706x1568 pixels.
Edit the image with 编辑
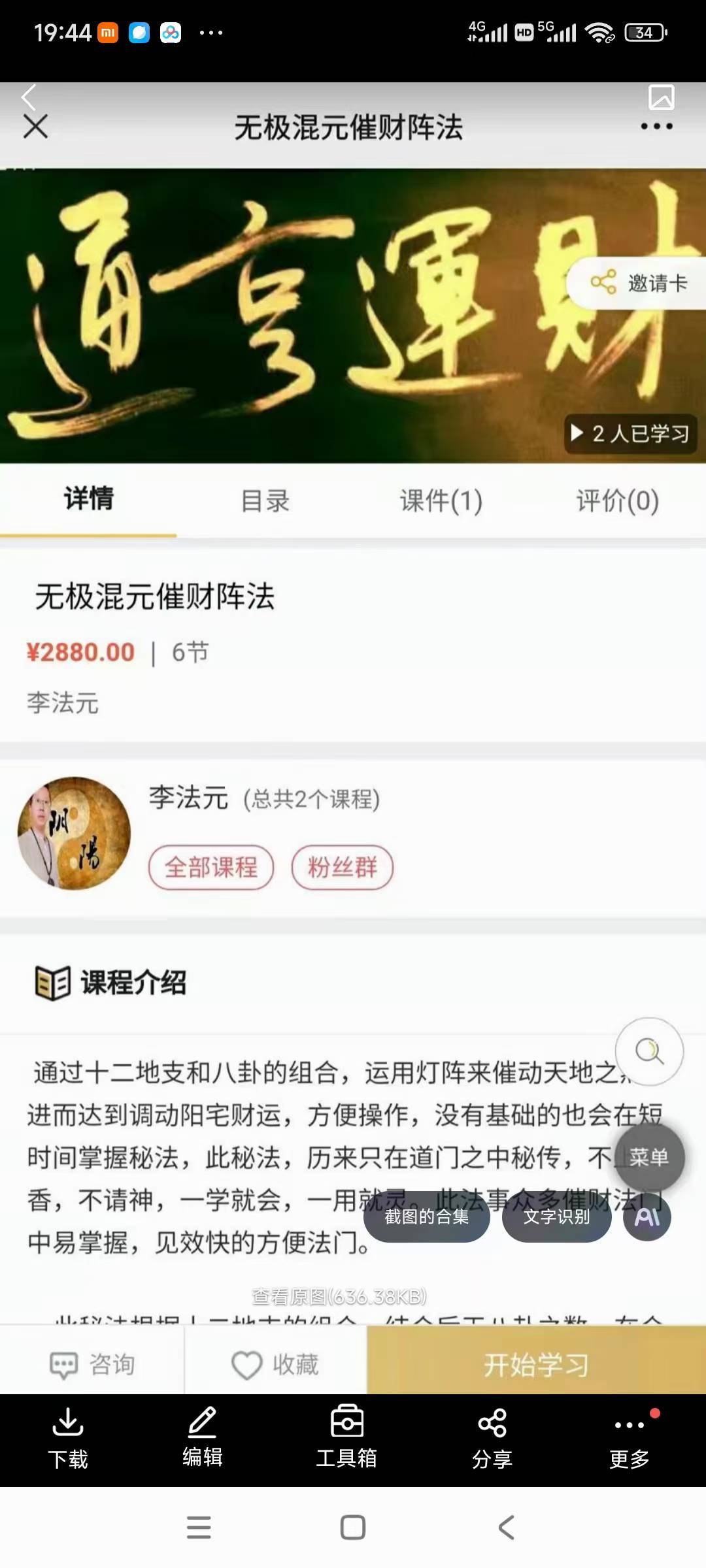(203, 1439)
